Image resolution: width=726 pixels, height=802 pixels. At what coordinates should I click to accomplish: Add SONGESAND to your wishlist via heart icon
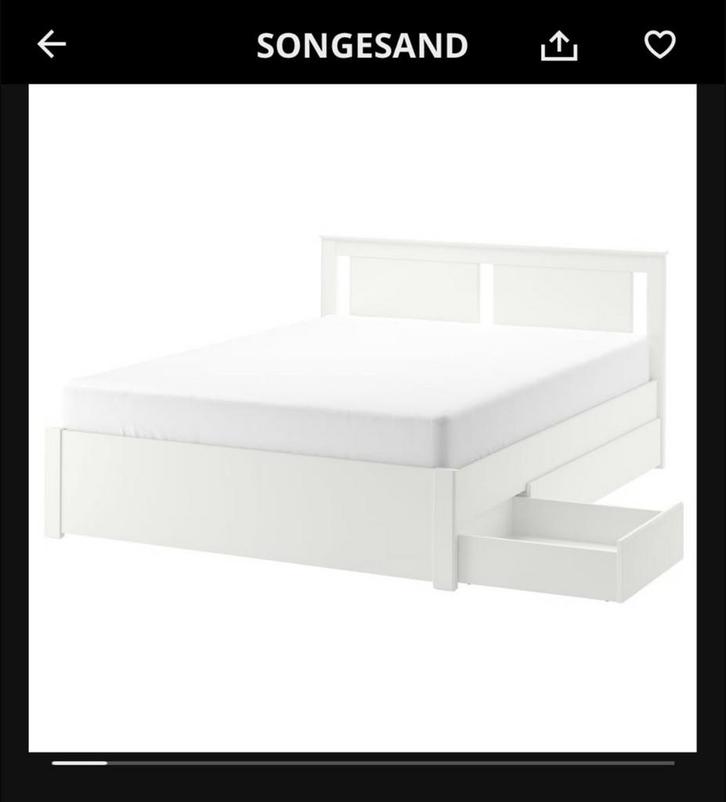(660, 44)
